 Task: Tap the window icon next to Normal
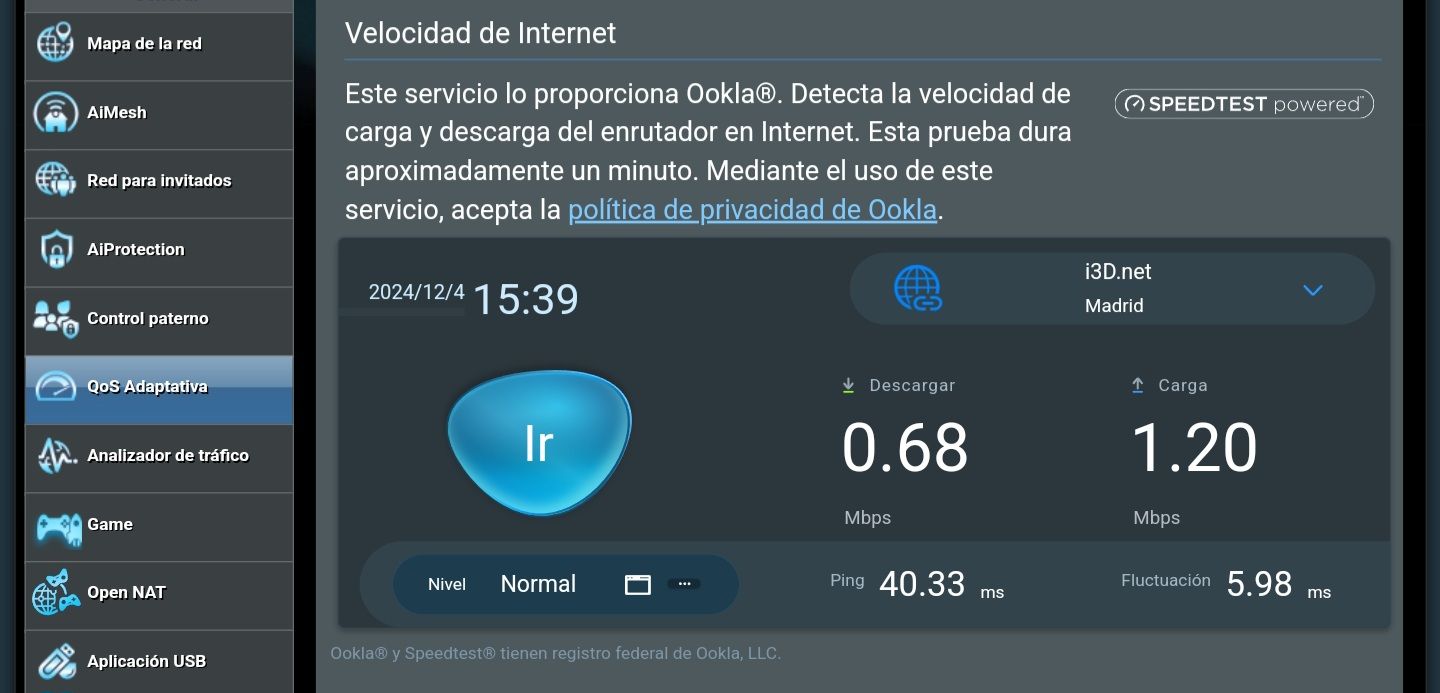[x=638, y=585]
